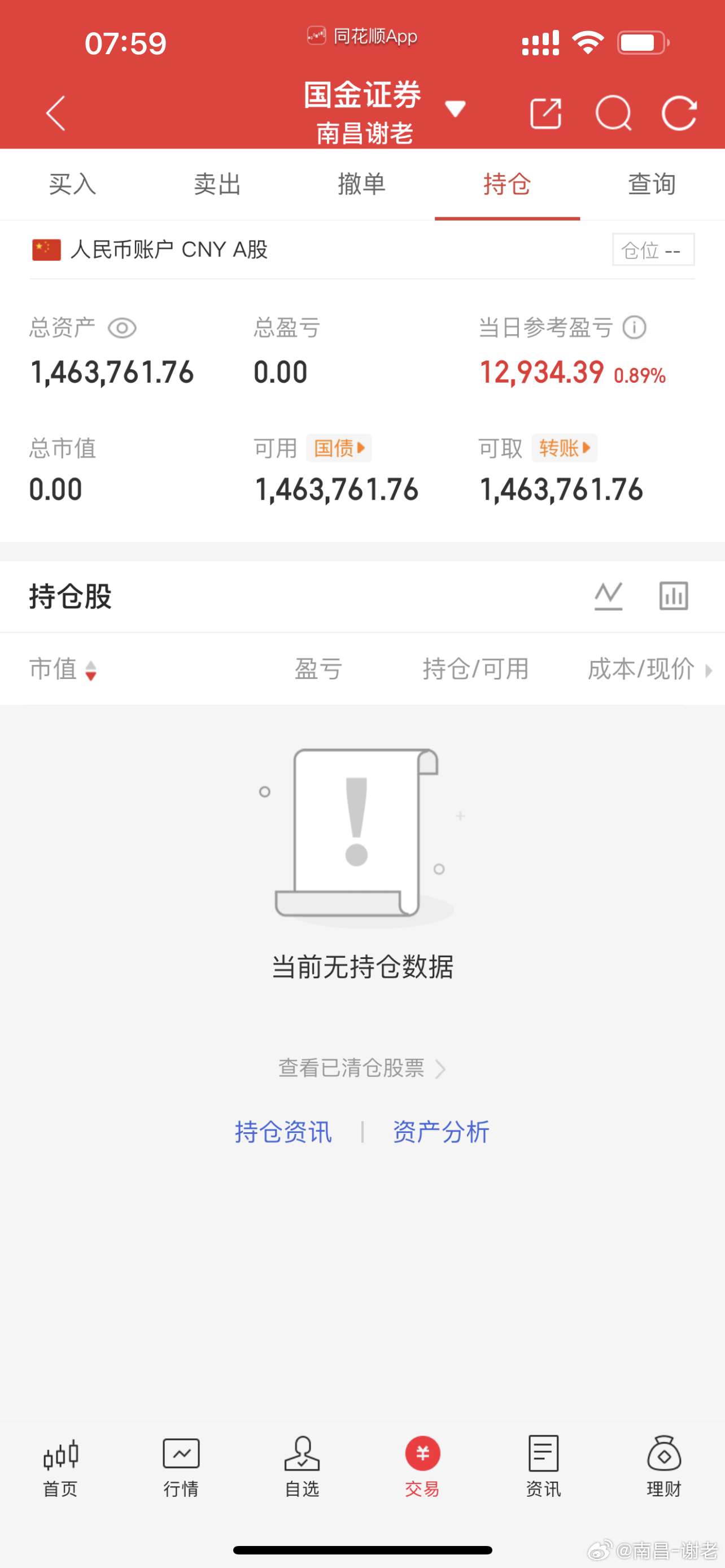
Task: Expand the account switcher next to 国金证券
Action: [x=455, y=108]
